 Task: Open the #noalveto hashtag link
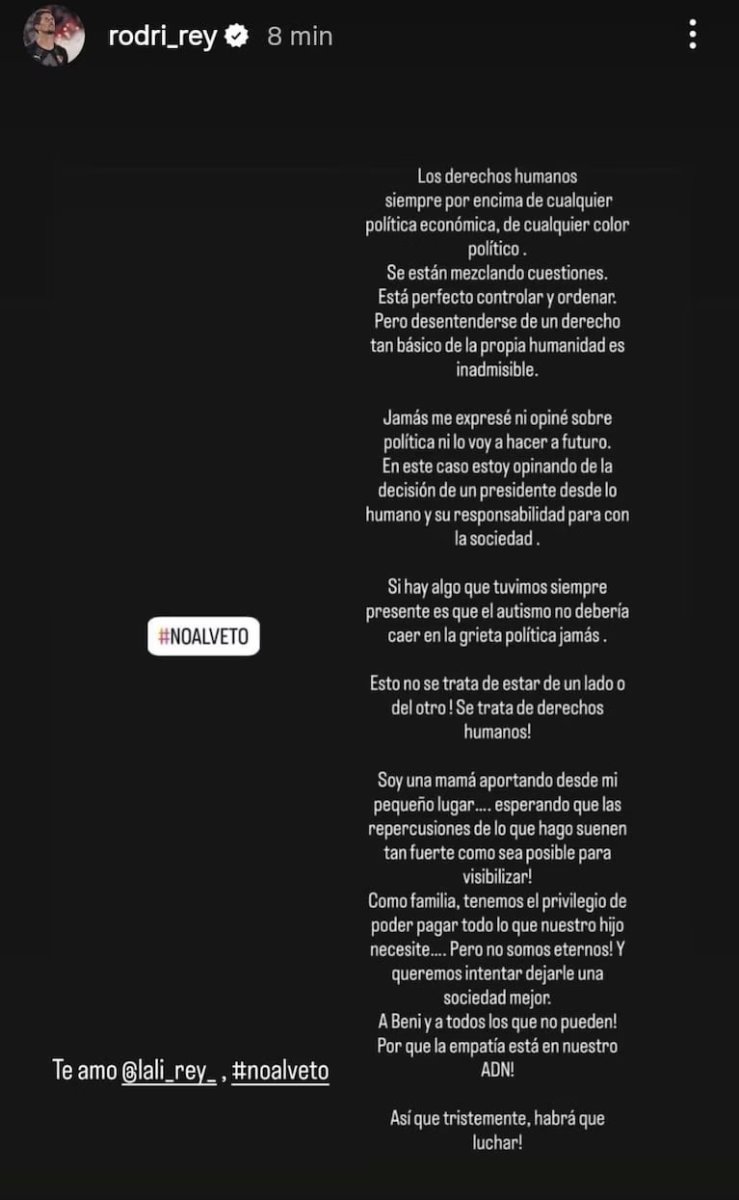pos(280,1071)
